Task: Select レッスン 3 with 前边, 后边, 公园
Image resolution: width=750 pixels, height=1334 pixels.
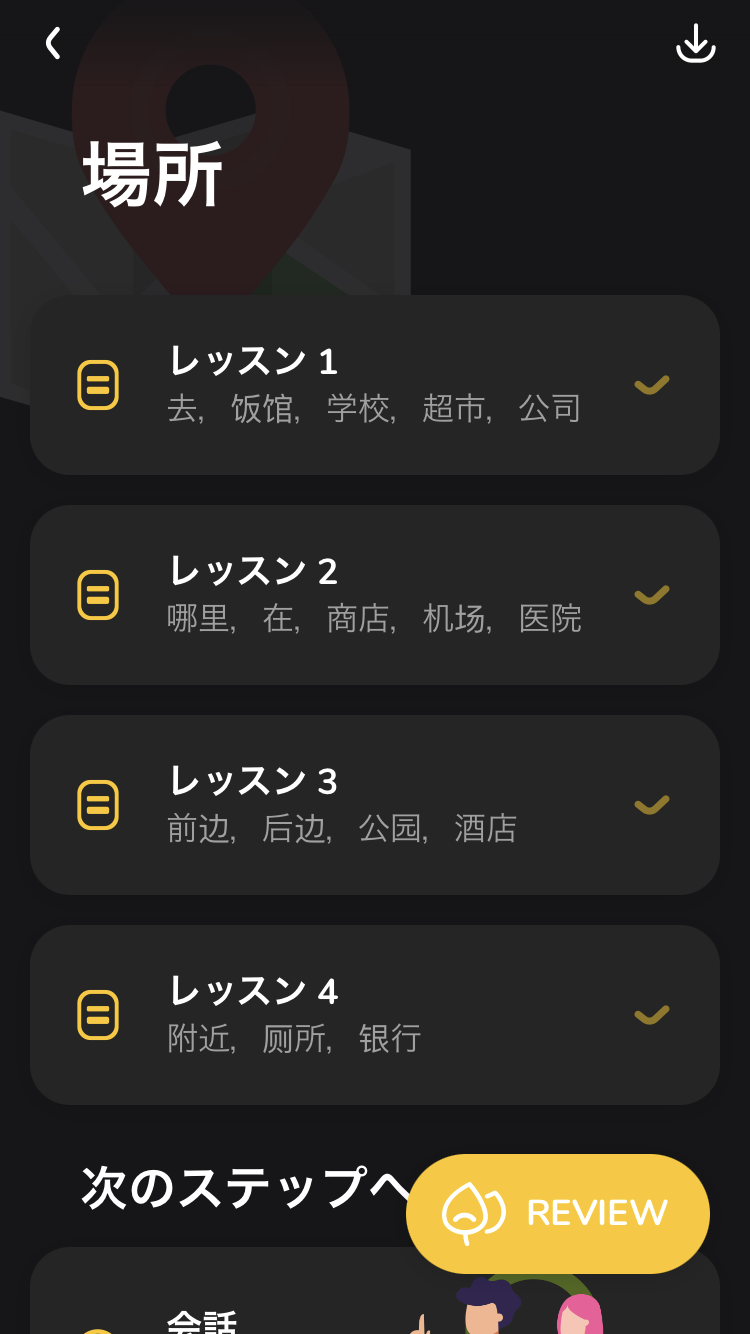Action: [x=375, y=805]
